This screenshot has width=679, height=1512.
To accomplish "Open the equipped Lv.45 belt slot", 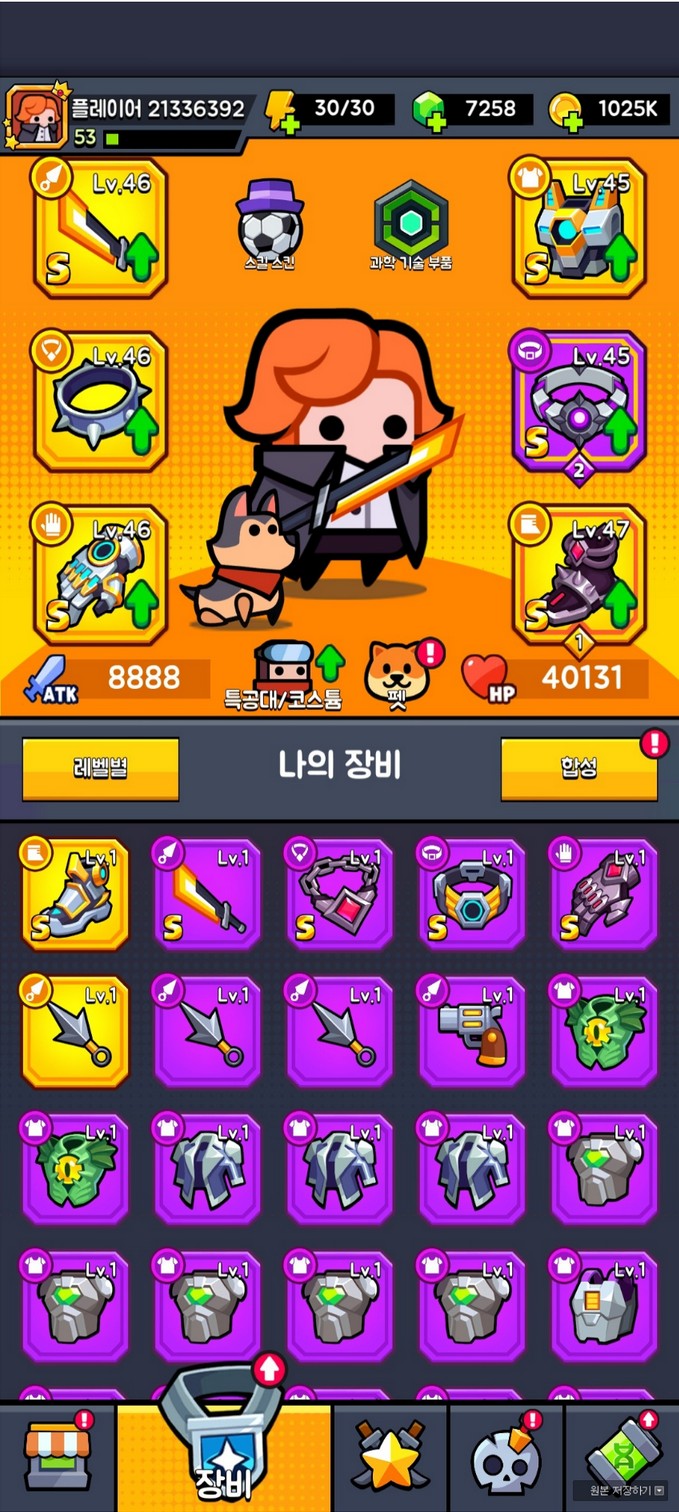I will (579, 400).
